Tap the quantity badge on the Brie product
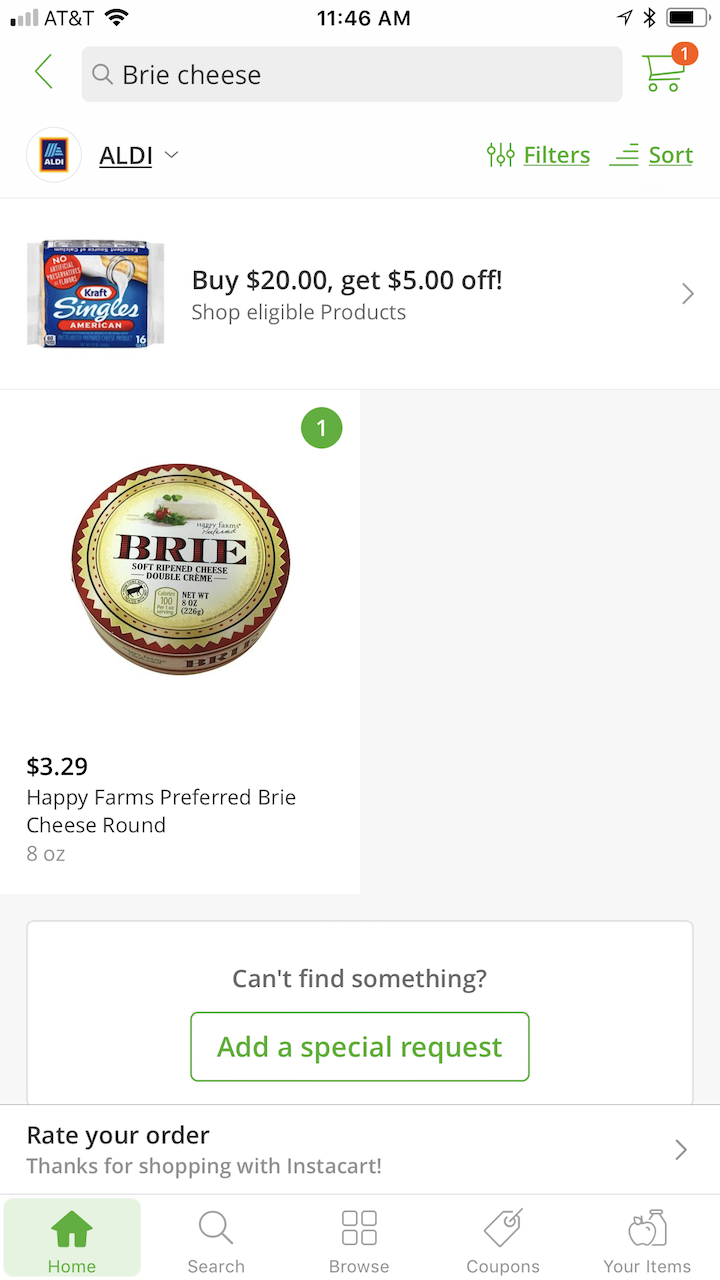Image resolution: width=720 pixels, height=1280 pixels. tap(321, 429)
